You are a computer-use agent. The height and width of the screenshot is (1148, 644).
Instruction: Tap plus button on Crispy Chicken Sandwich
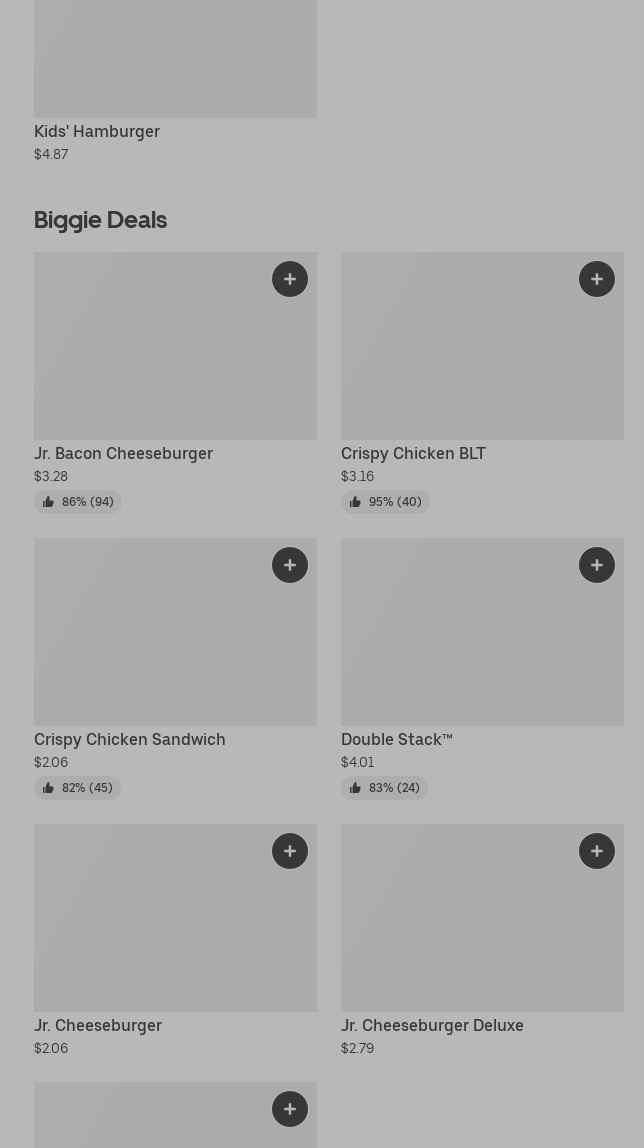click(290, 565)
